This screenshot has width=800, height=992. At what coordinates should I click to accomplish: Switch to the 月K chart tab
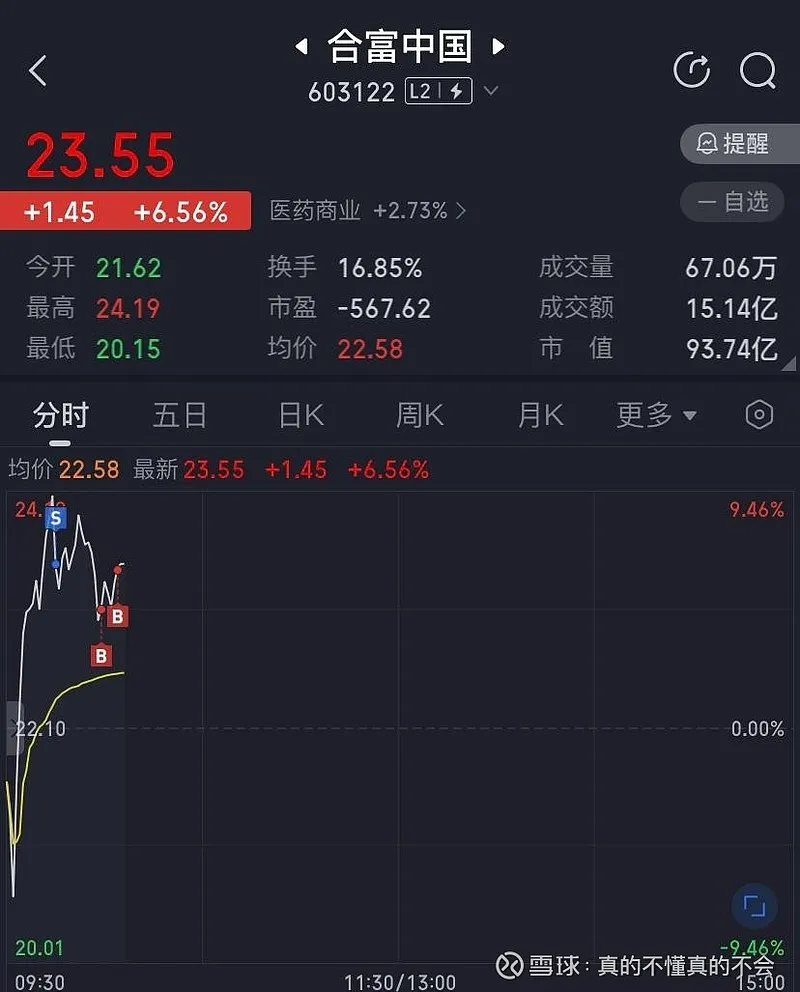point(540,415)
